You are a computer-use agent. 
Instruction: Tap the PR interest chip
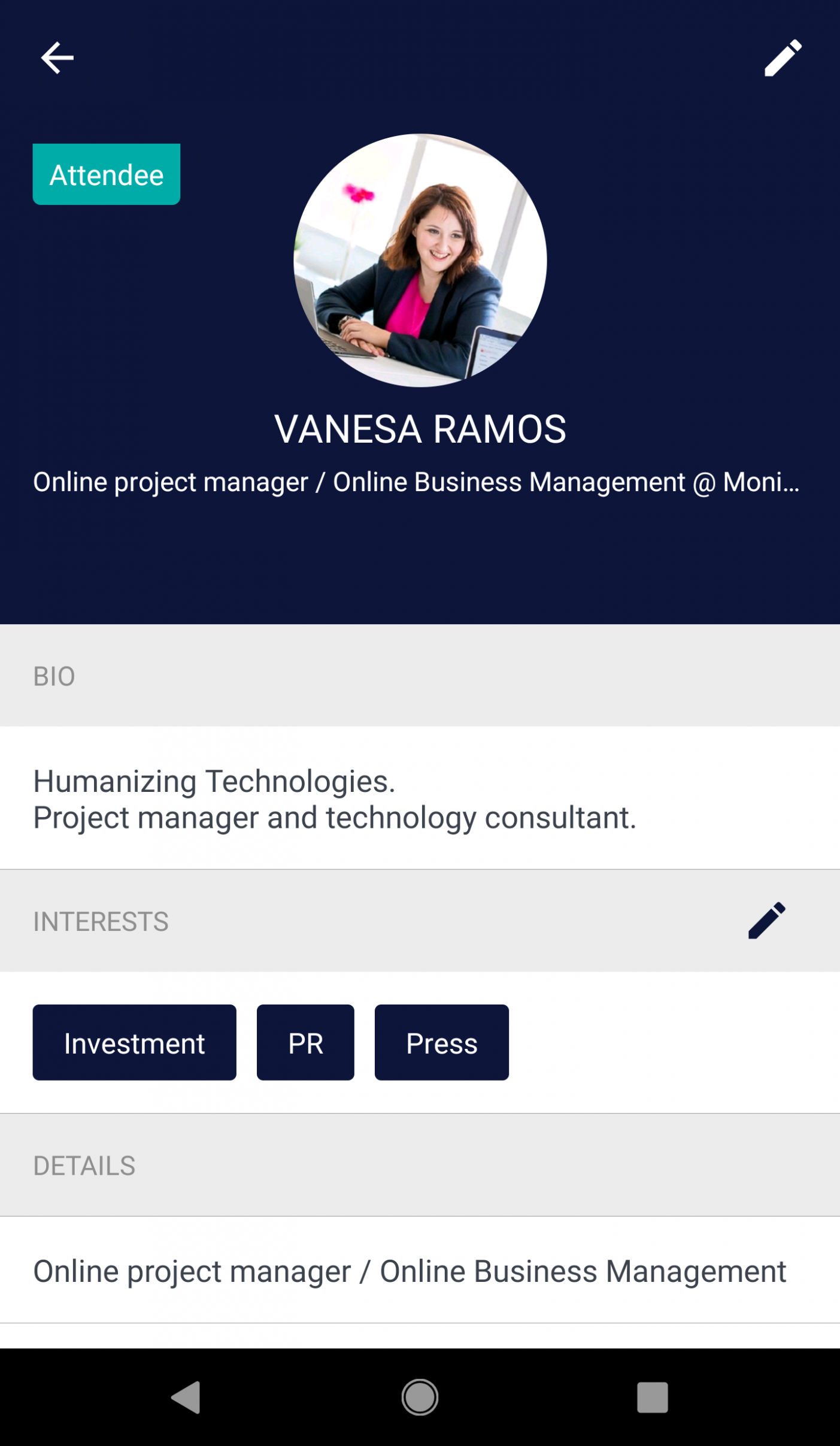point(305,1043)
